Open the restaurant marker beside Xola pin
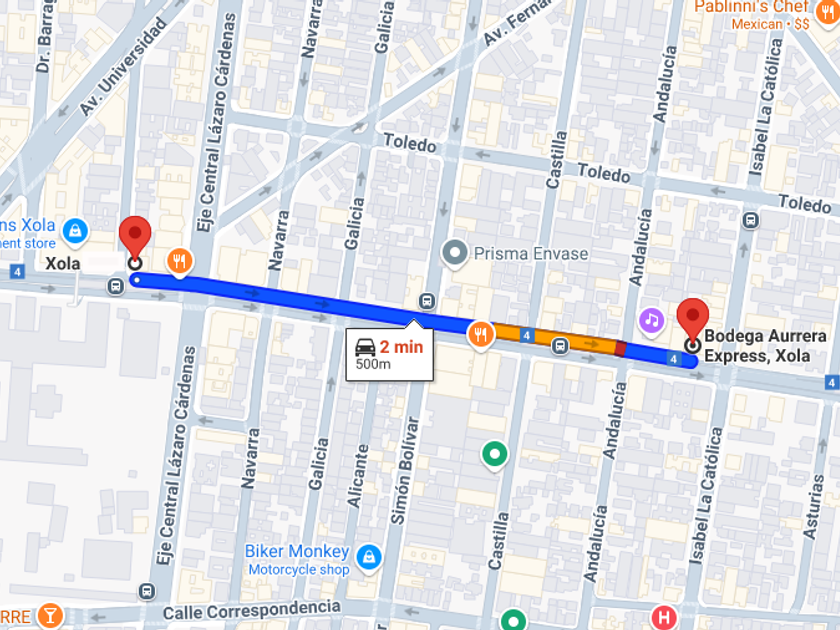The height and width of the screenshot is (630, 840). (x=179, y=262)
